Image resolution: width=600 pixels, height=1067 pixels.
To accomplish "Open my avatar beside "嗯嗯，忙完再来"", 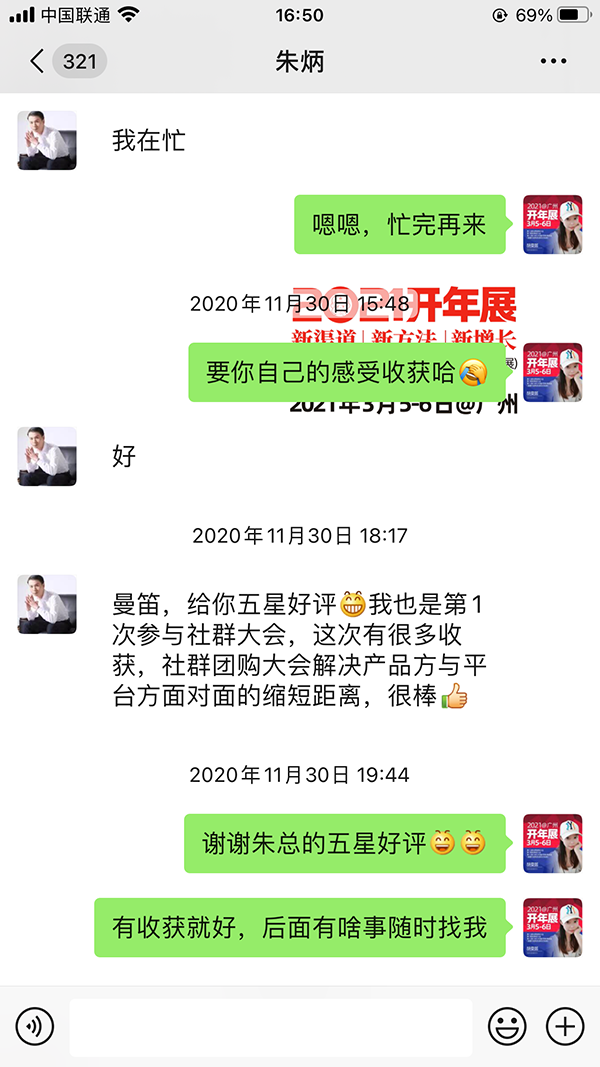I will click(x=552, y=224).
